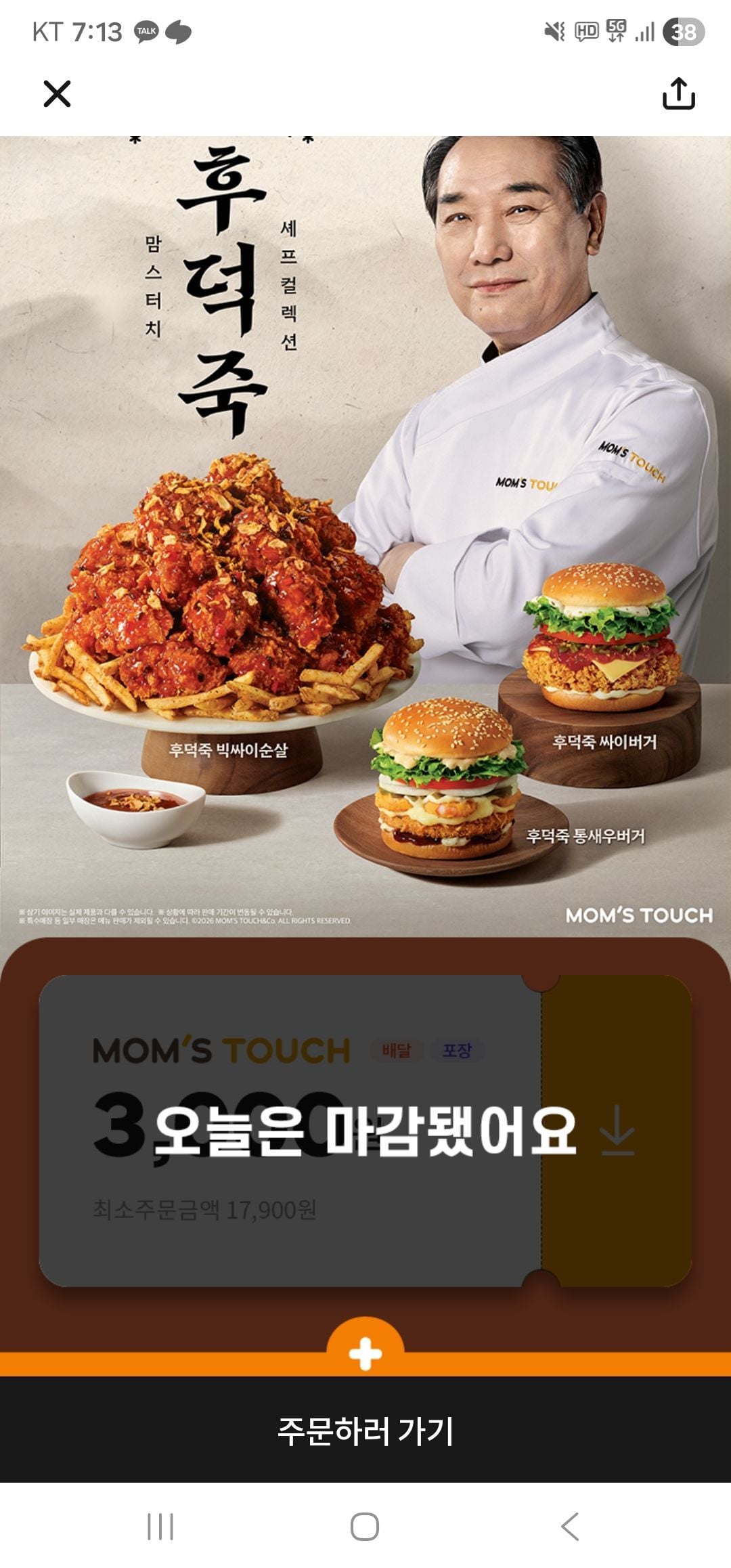
Task: Tap the coupon download arrow
Action: pyautogui.click(x=617, y=1129)
